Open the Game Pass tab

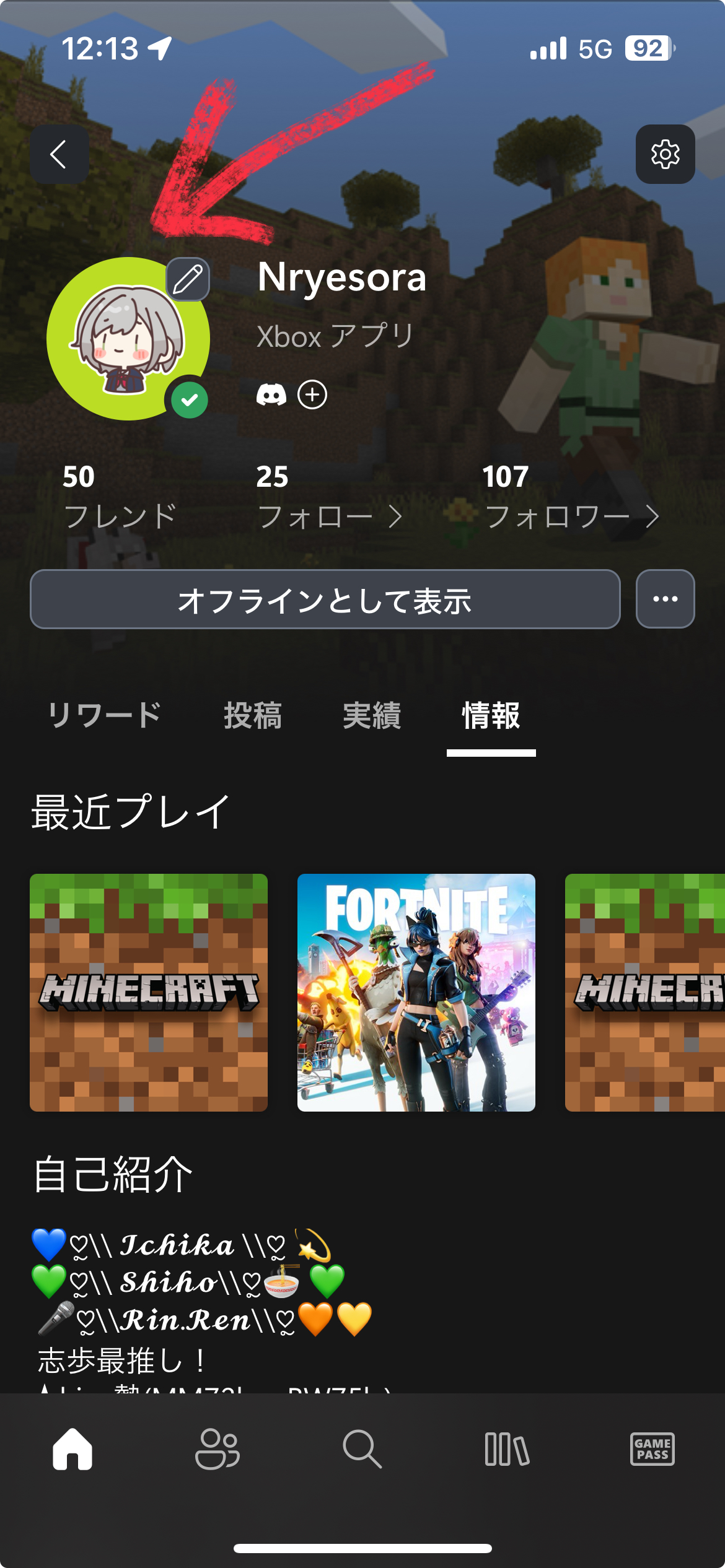[x=652, y=1449]
